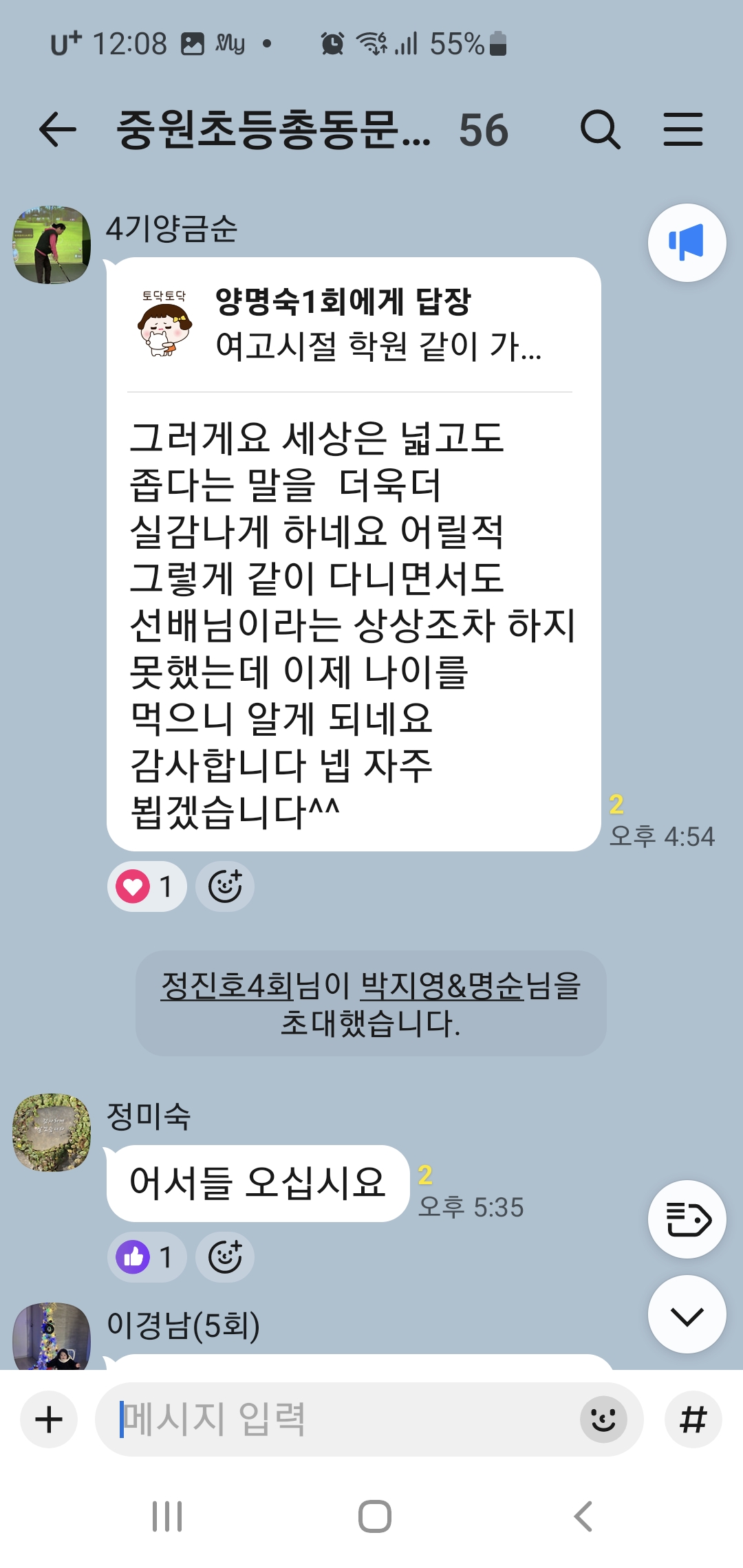
Task: Jump down to the latest messages
Action: point(687,1315)
